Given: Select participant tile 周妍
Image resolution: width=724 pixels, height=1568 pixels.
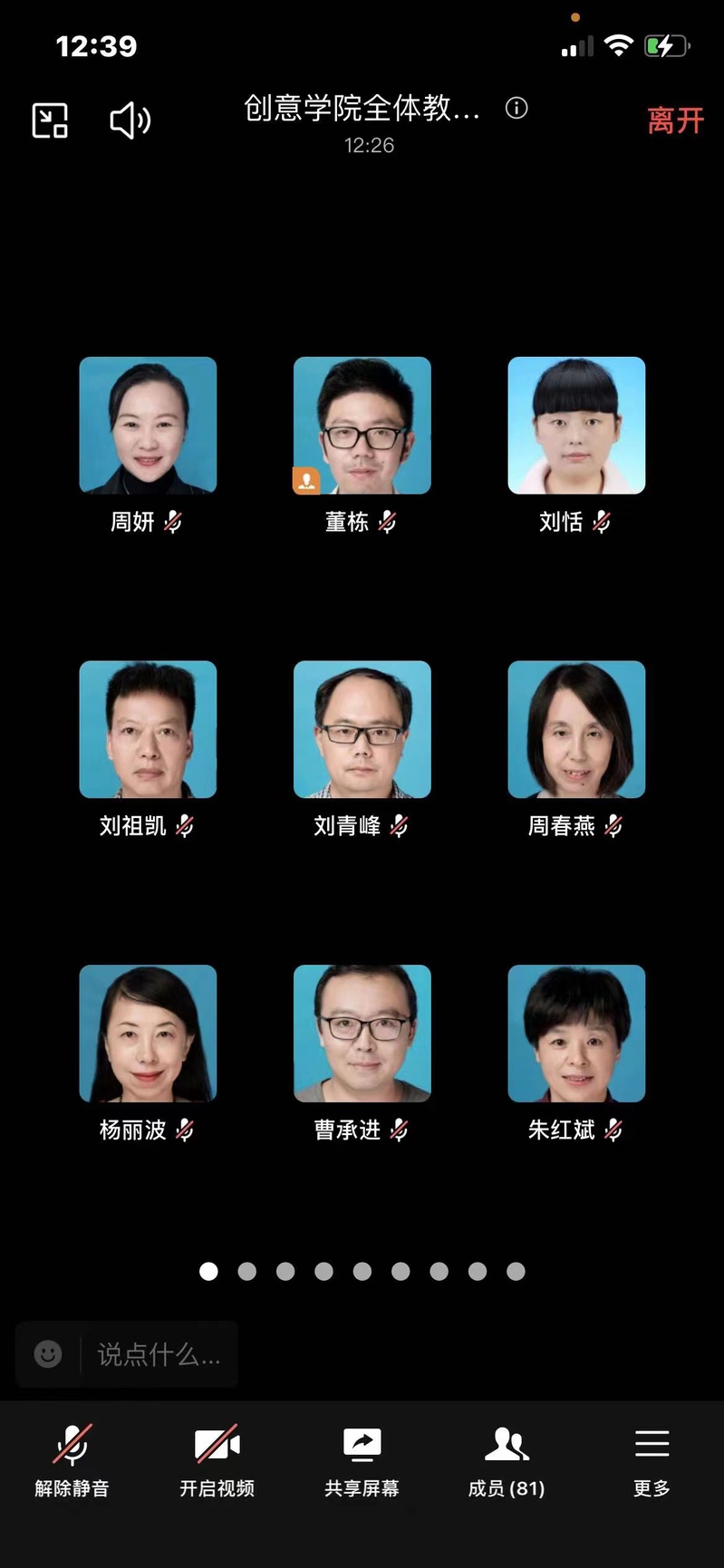Looking at the screenshot, I should pyautogui.click(x=148, y=426).
